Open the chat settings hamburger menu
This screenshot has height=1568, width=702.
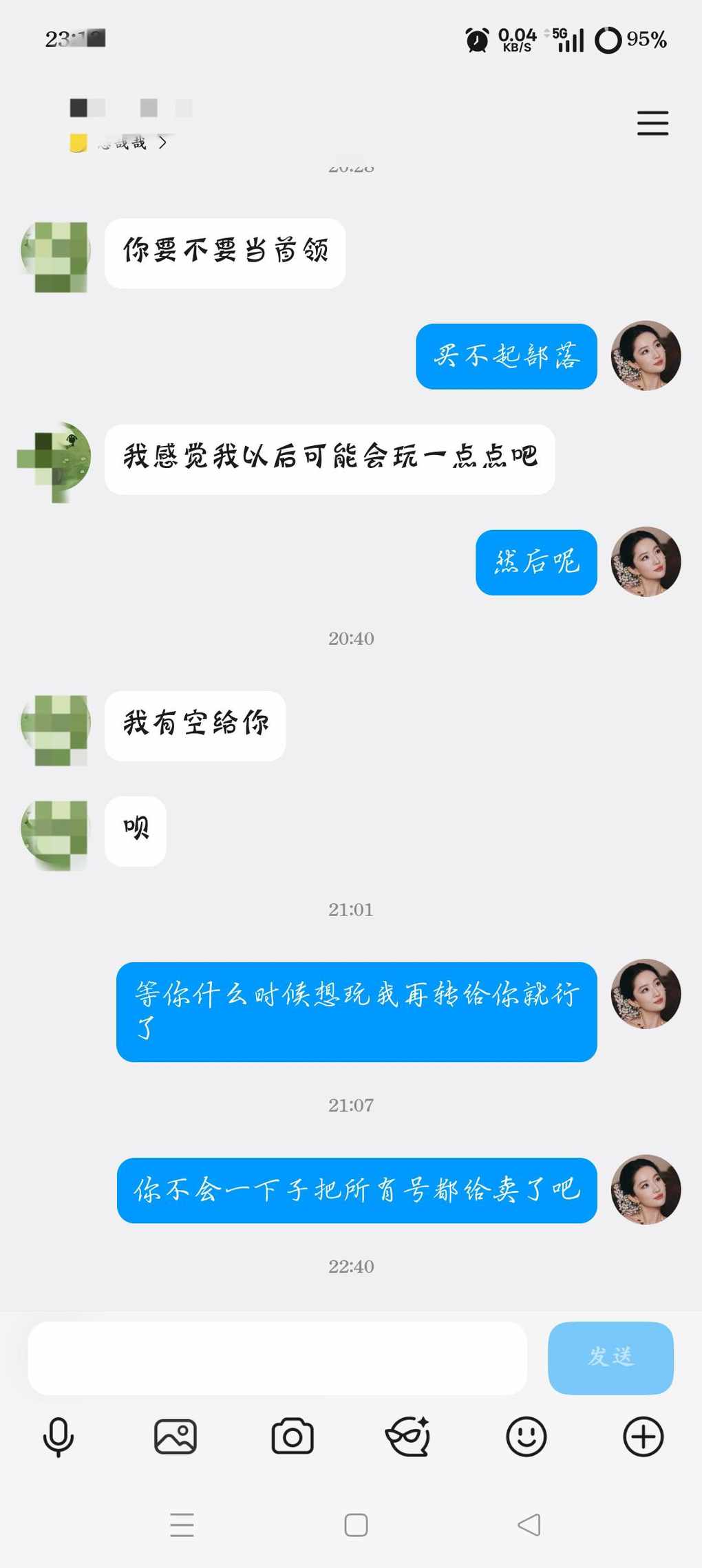tap(652, 123)
